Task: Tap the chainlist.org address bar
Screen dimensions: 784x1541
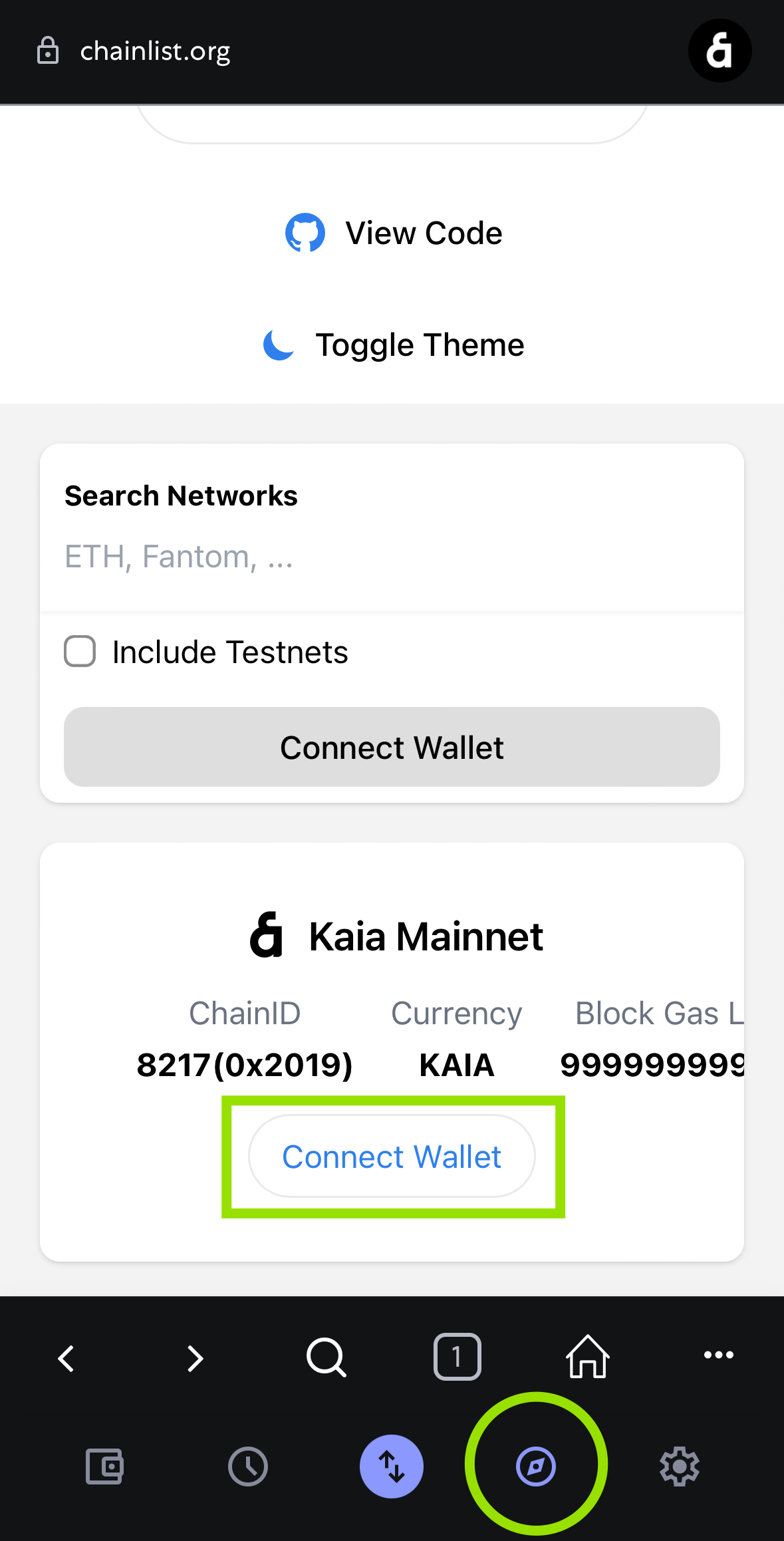Action: [x=155, y=51]
